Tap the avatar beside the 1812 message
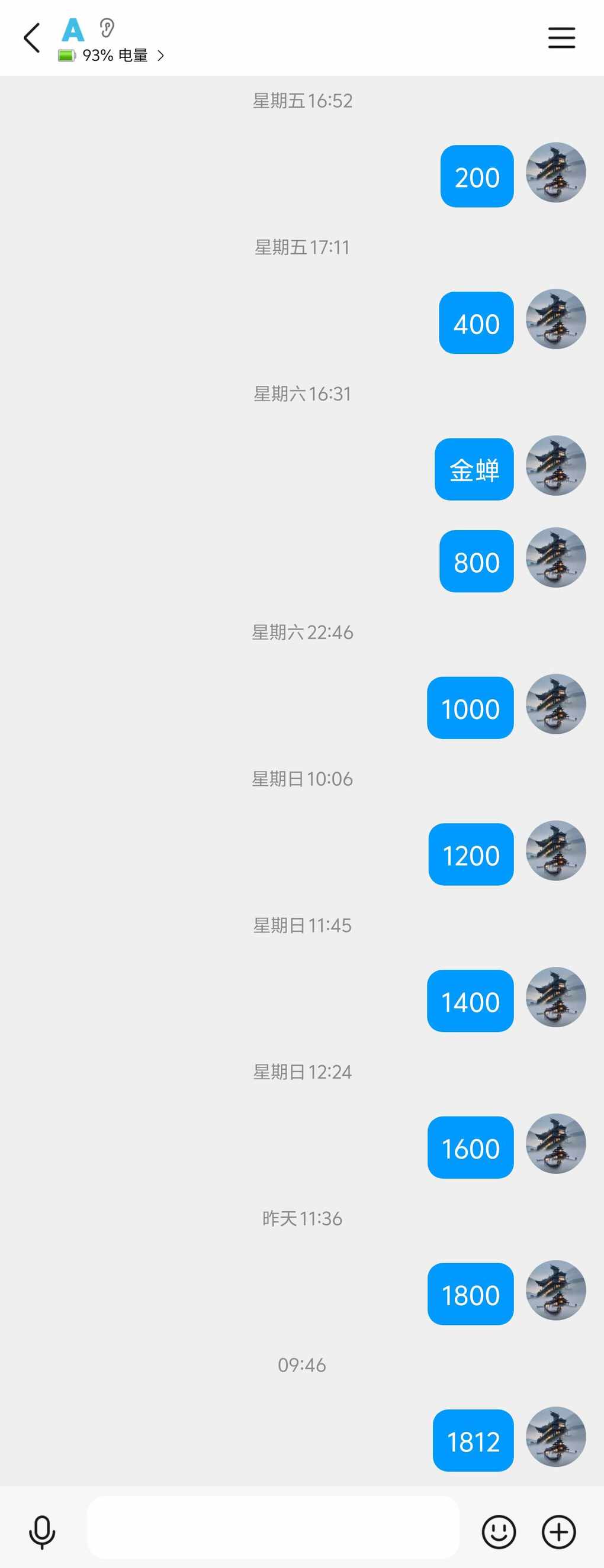This screenshot has width=604, height=1568. (x=555, y=1437)
